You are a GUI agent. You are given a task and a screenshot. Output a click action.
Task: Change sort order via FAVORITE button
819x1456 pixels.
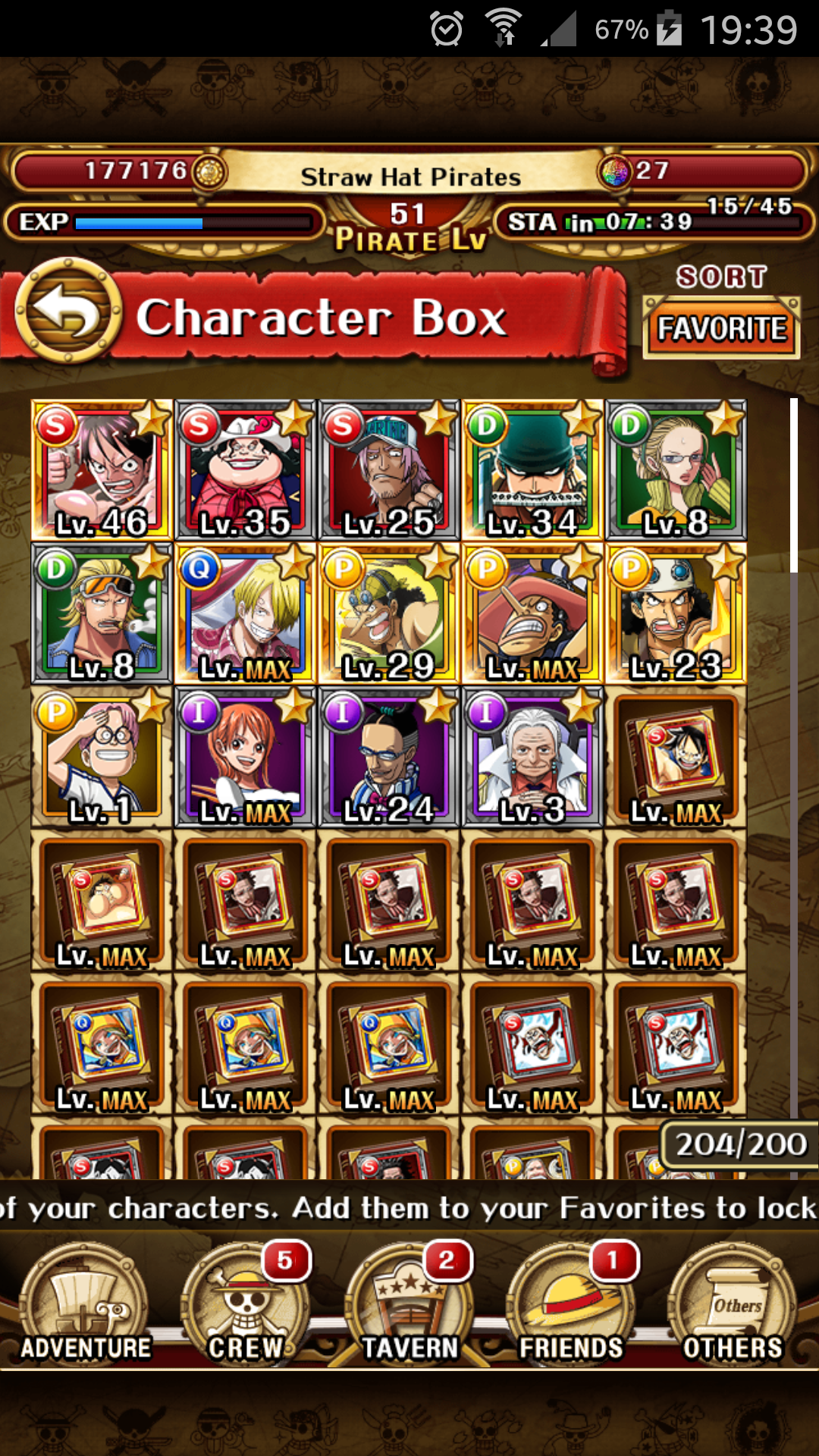(721, 328)
